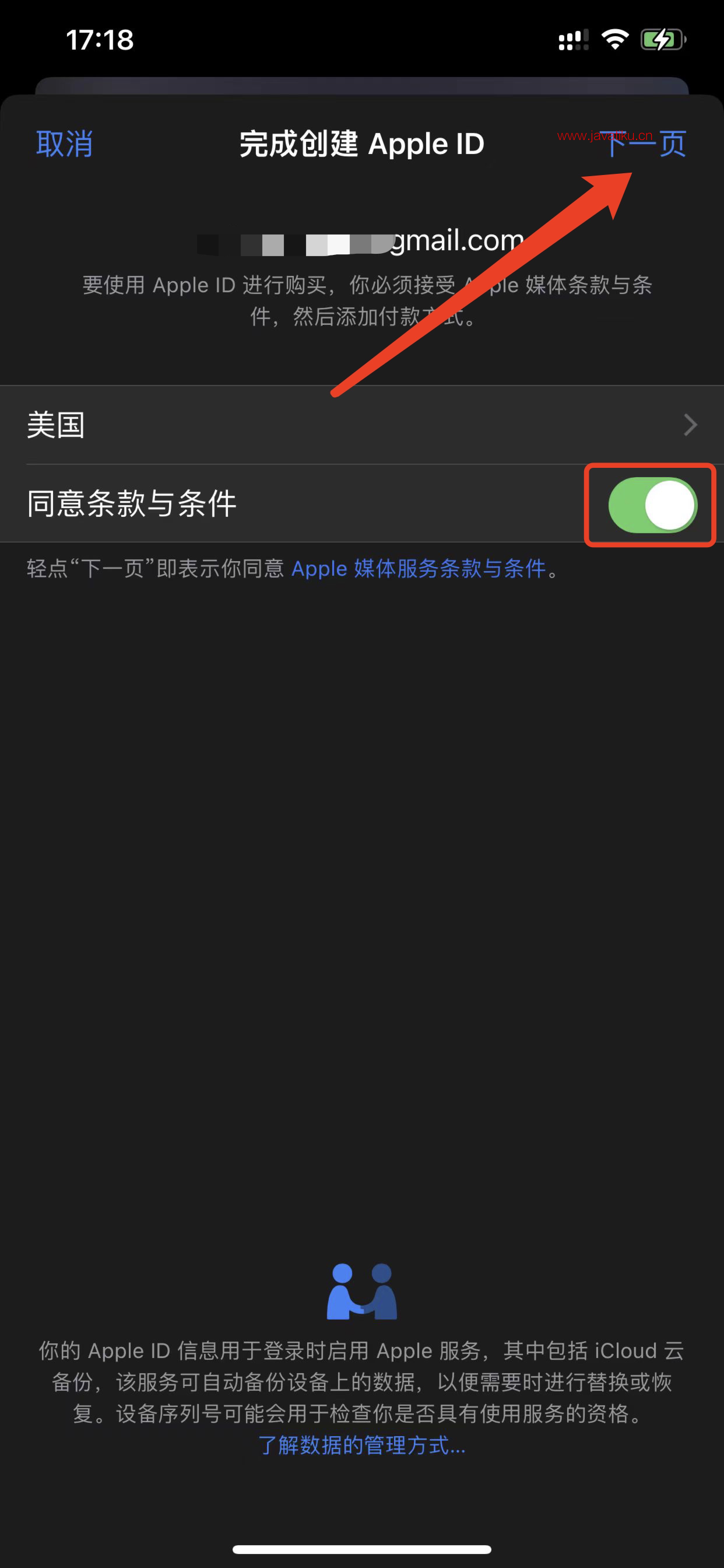The width and height of the screenshot is (724, 1568).
Task: Tap 取消 to cancel Apple ID creation
Action: [x=65, y=144]
